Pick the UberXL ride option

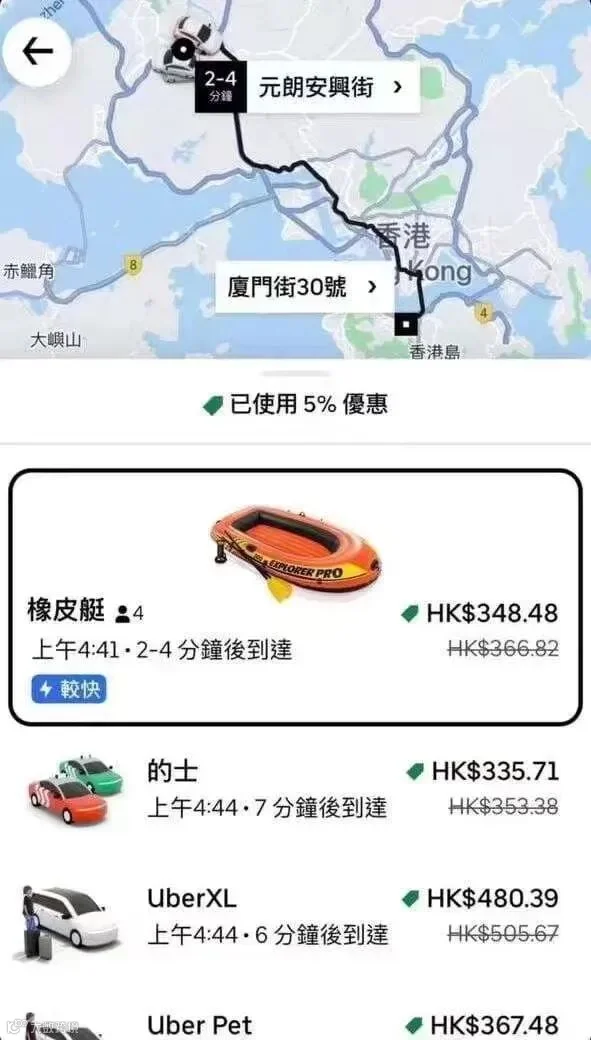(295, 917)
